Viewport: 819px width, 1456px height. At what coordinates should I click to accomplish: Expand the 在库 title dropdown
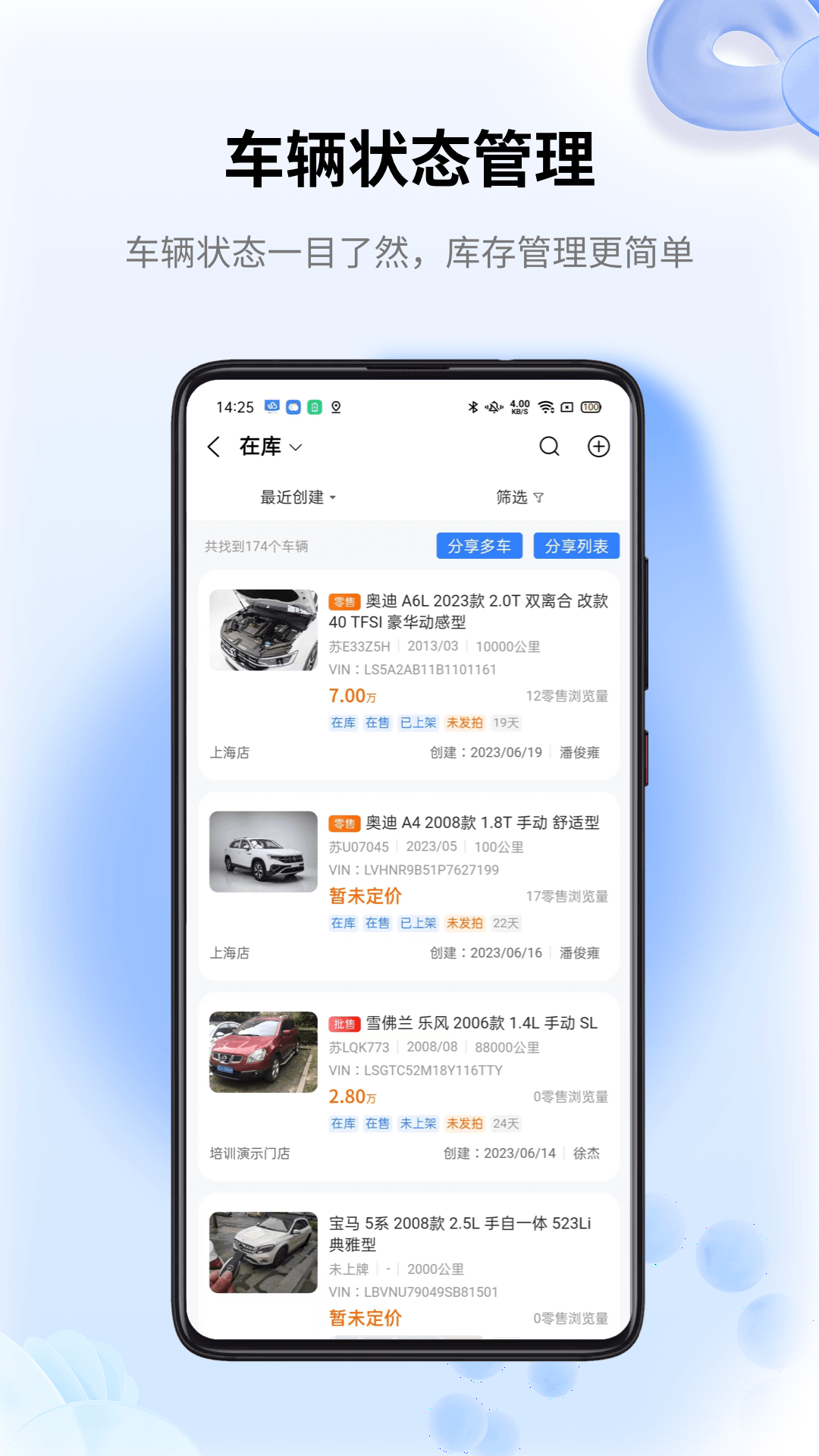coord(296,447)
